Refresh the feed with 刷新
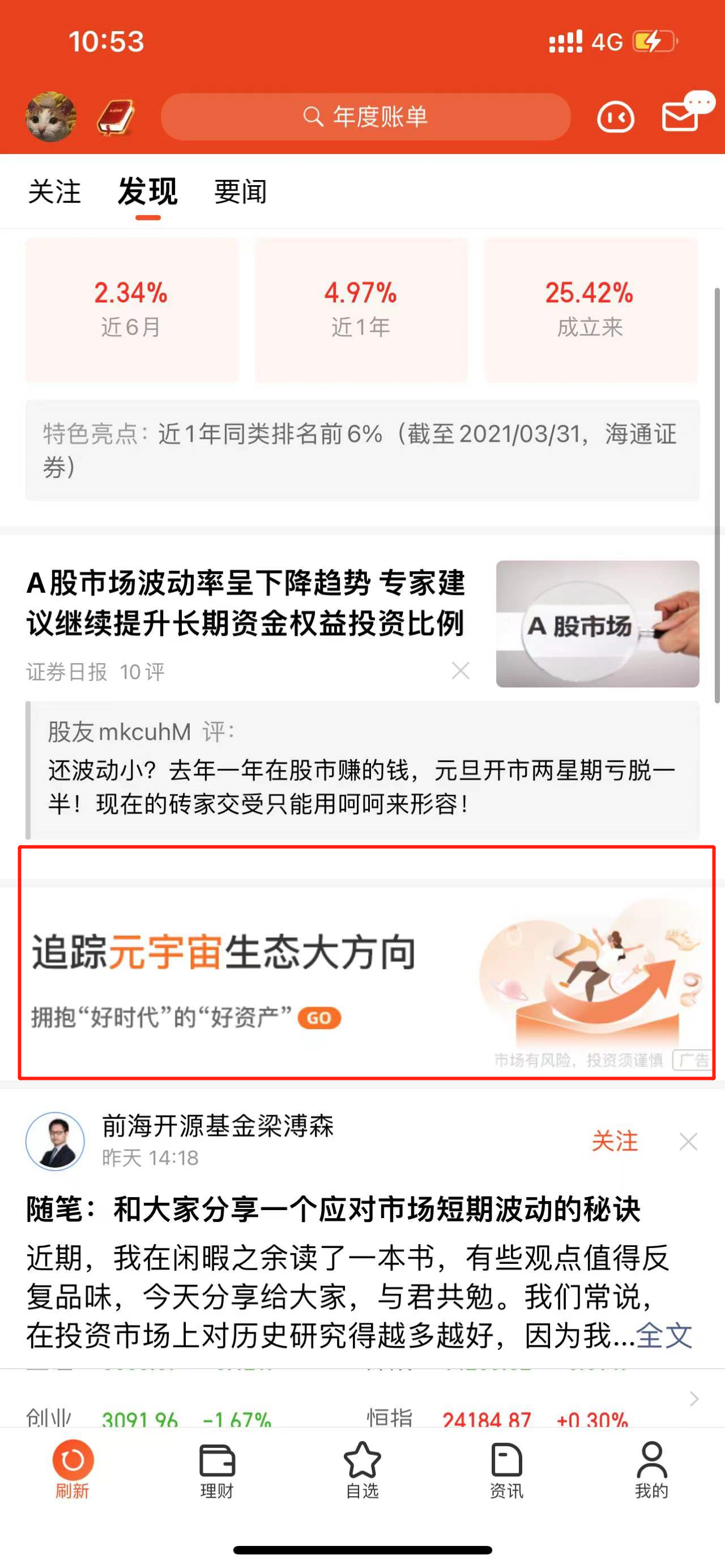Screen dimensions: 725x1568 point(72,1469)
